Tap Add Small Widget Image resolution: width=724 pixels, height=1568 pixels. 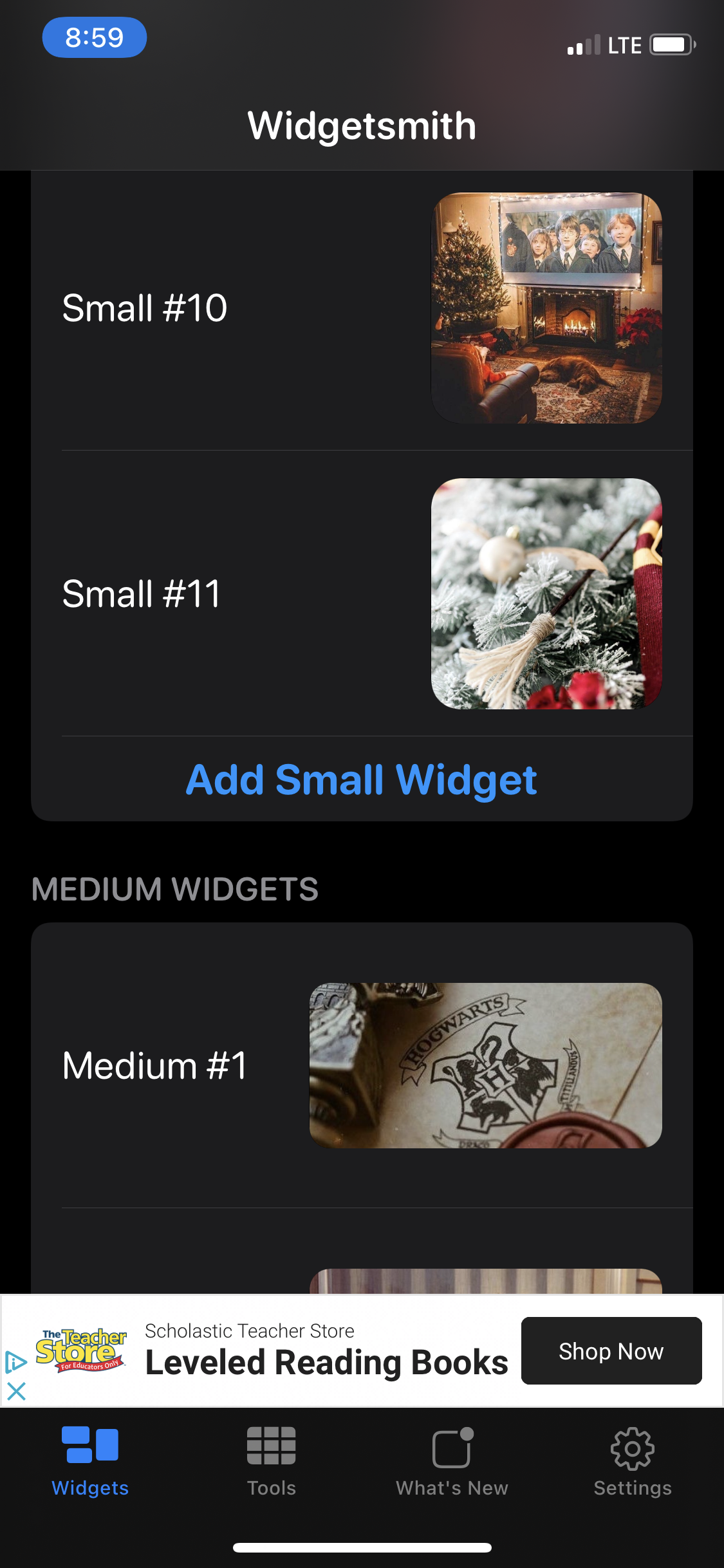361,779
